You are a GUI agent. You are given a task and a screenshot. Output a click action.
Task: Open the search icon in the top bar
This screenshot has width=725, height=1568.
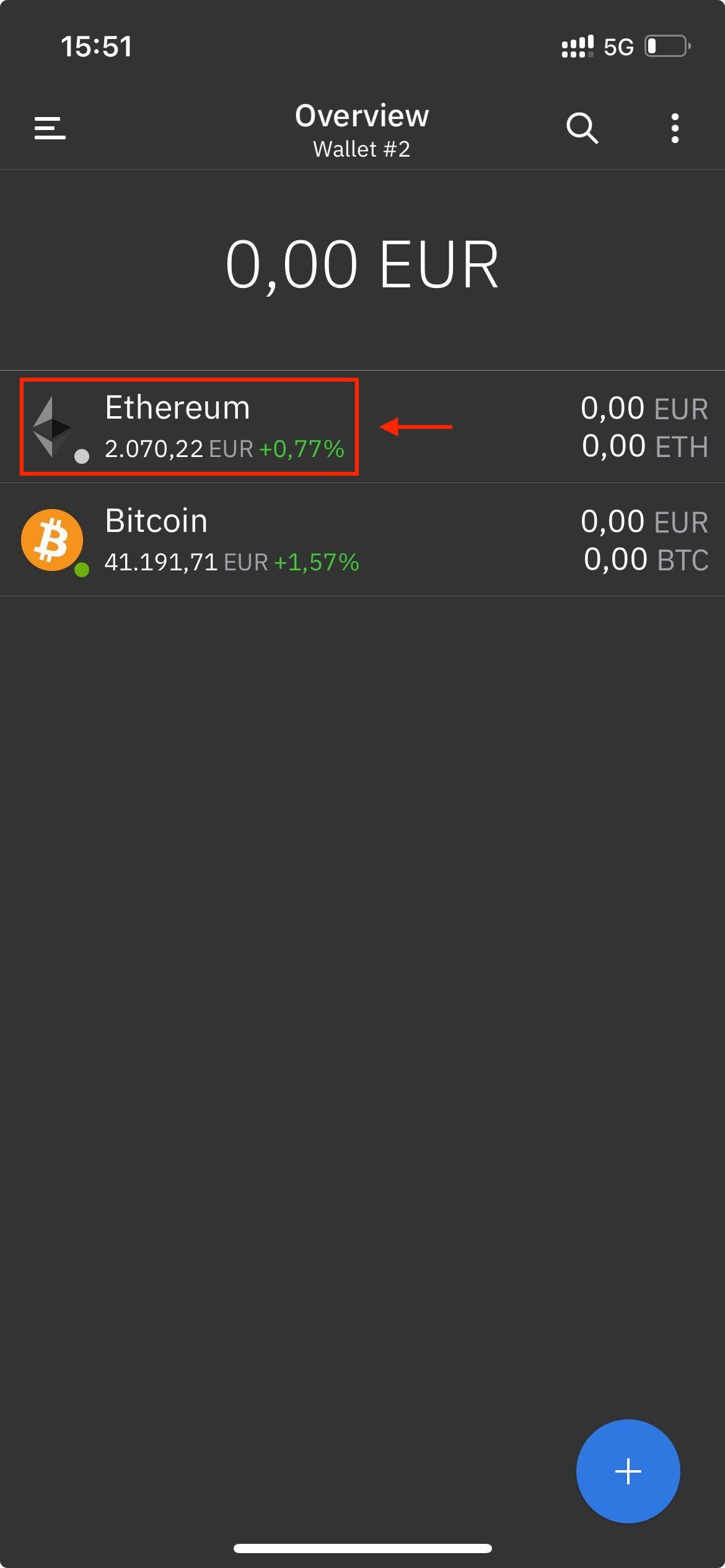(x=581, y=129)
